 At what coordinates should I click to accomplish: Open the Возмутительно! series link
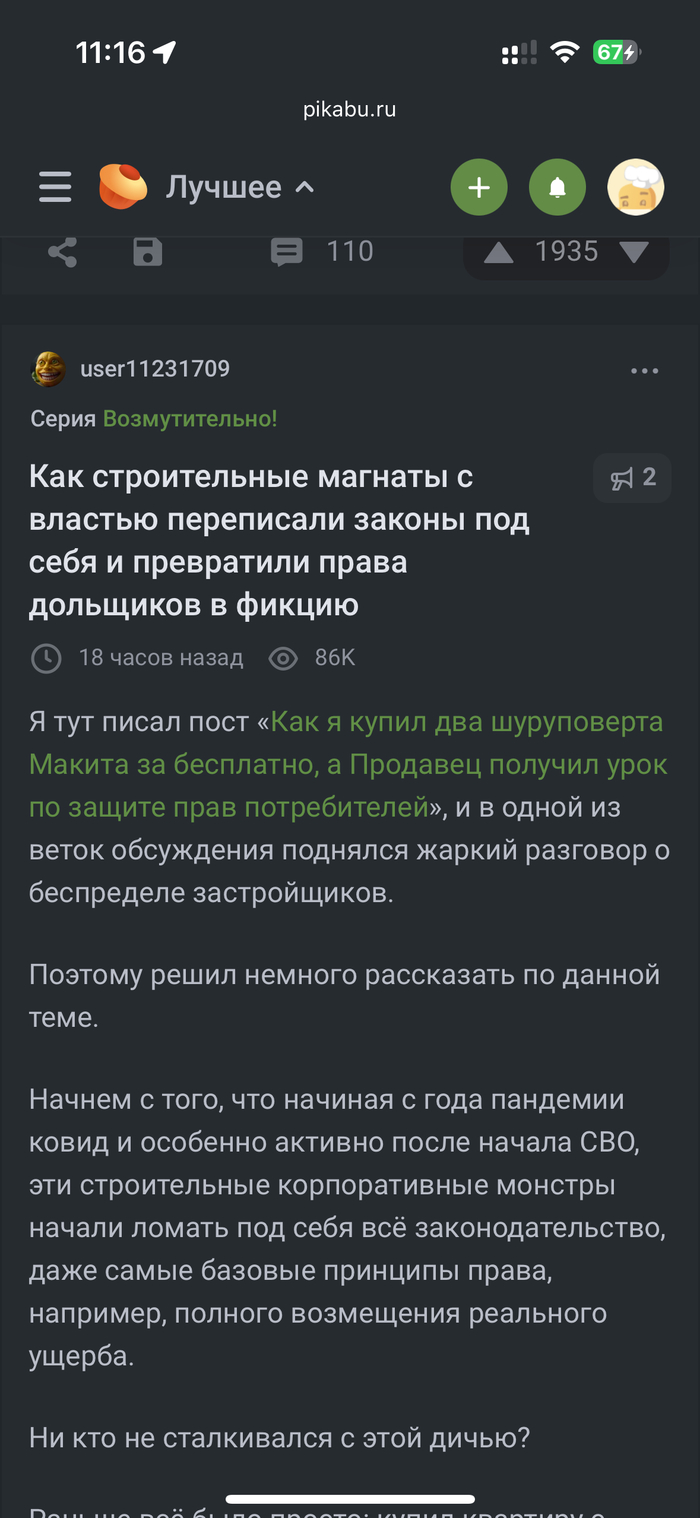pos(190,419)
